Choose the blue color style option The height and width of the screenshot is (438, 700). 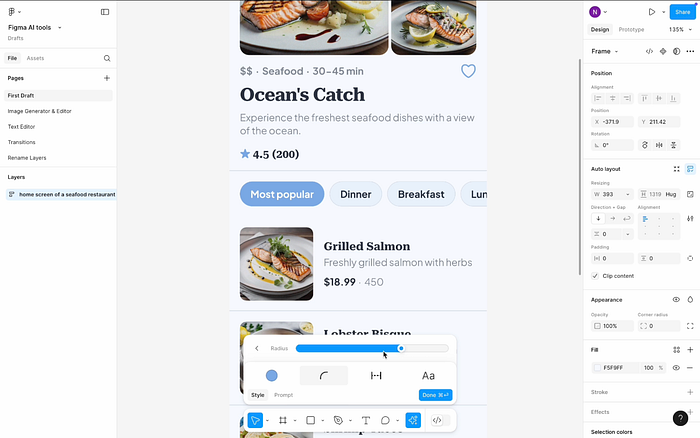click(x=271, y=376)
